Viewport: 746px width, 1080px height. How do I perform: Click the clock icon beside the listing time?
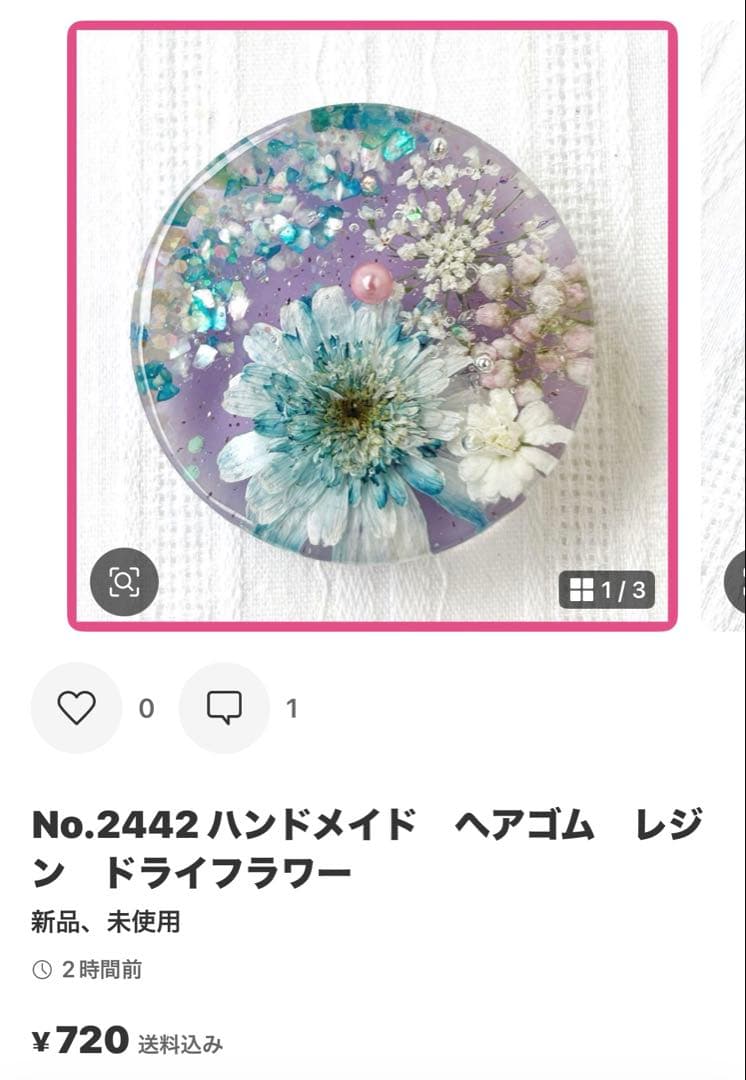pos(42,968)
